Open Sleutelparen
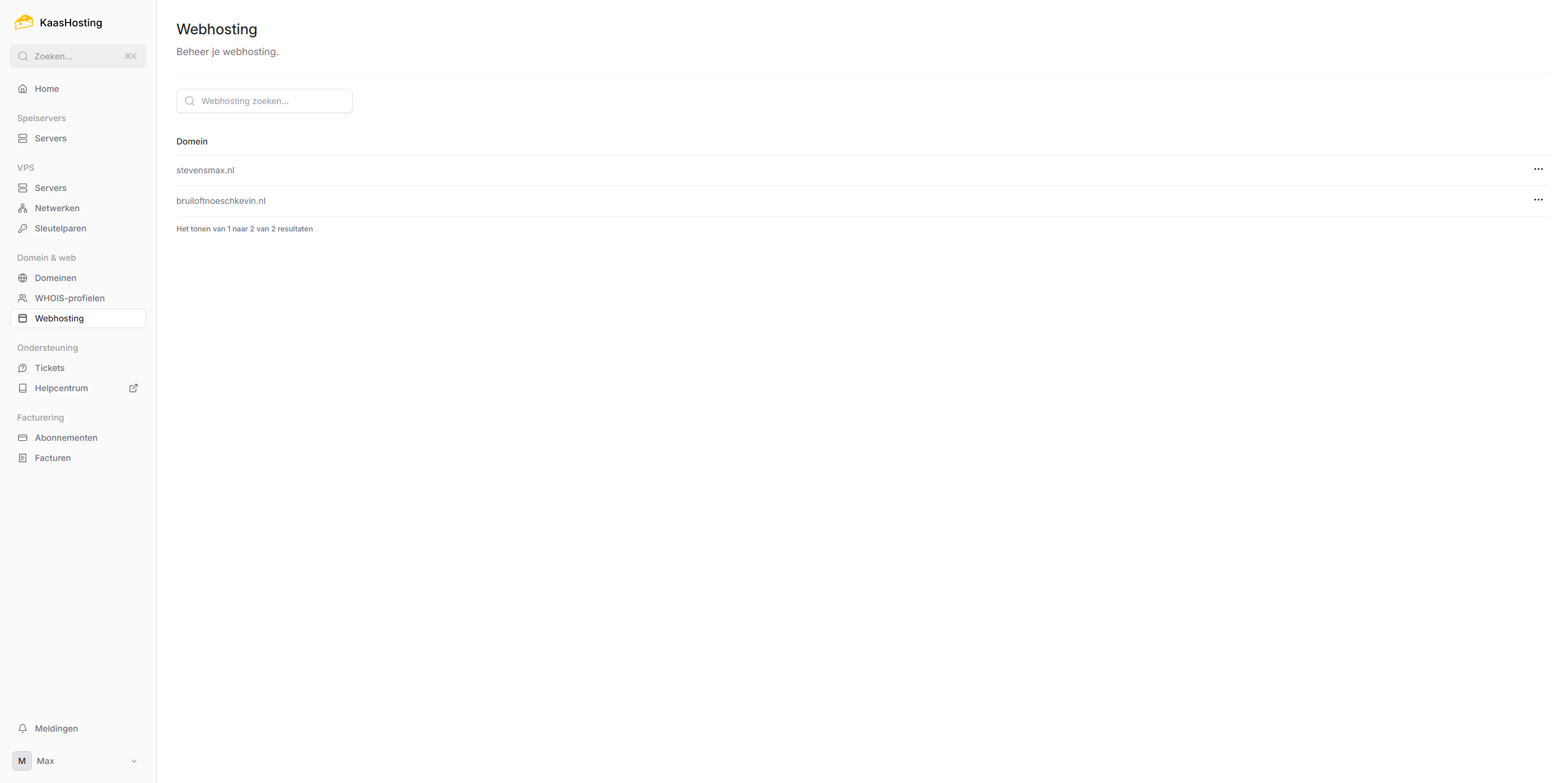 60,228
